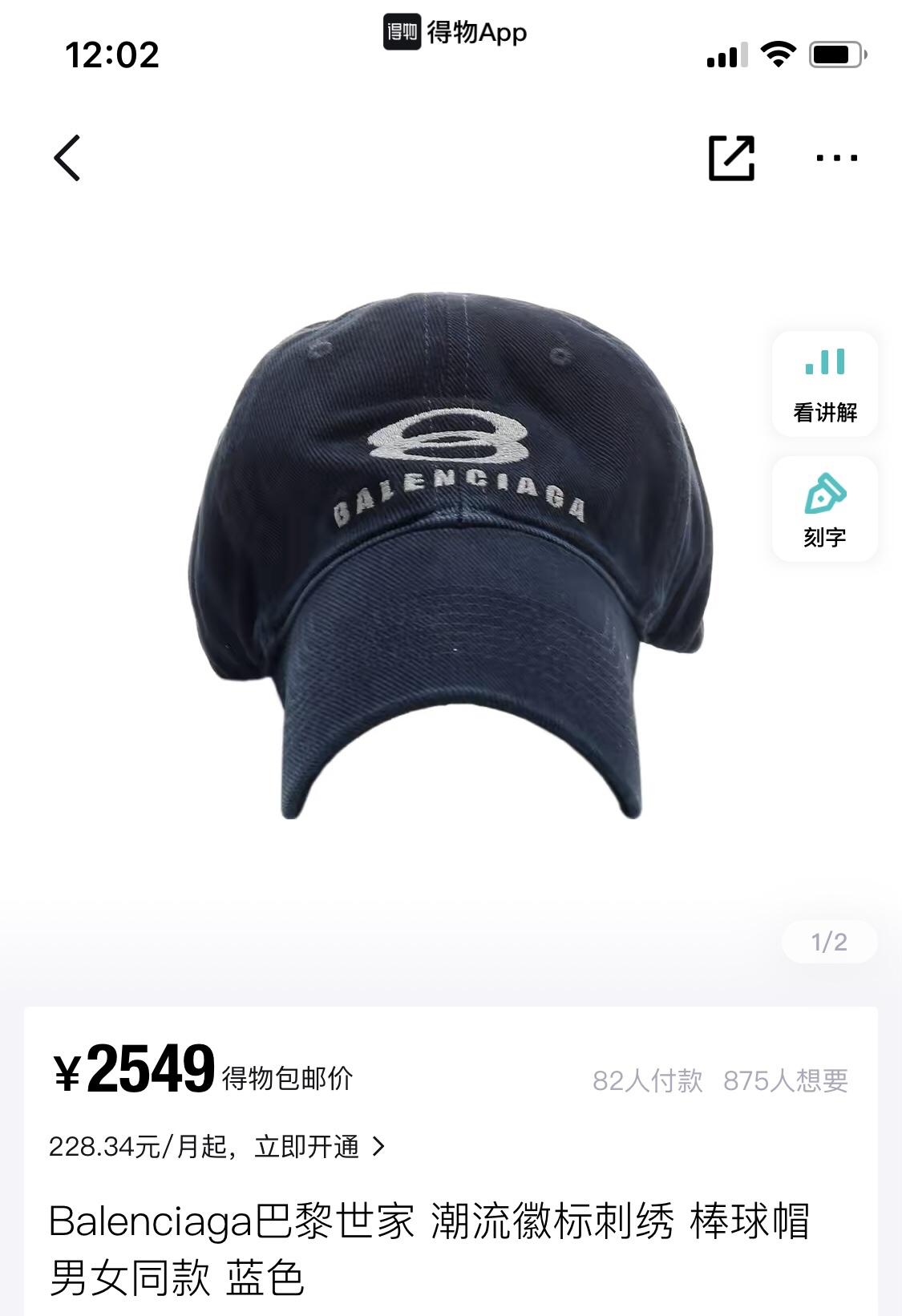The image size is (902, 1316).
Task: Return to 得物App from status bar
Action: coord(455,33)
